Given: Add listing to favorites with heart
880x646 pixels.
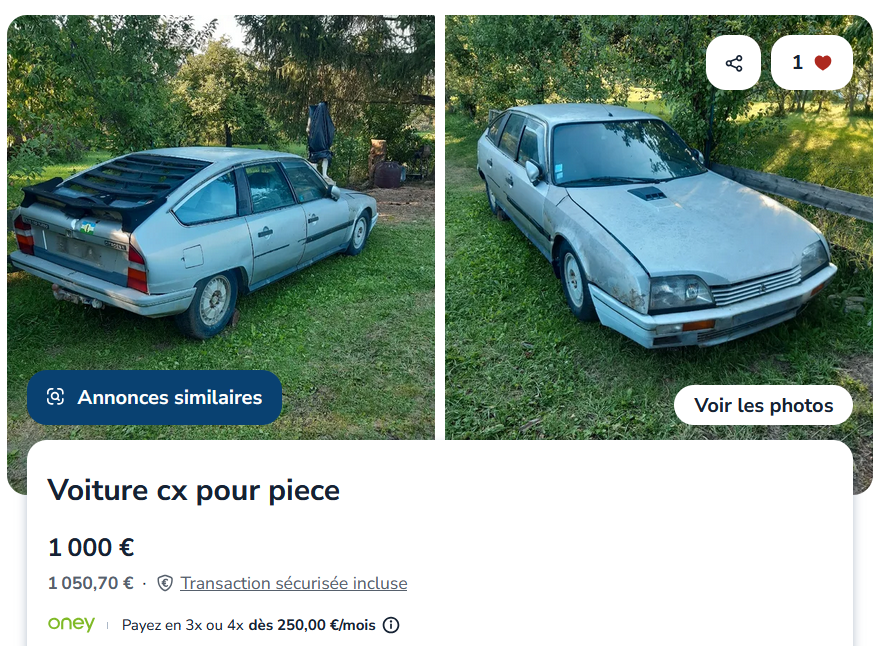Looking at the screenshot, I should [x=812, y=63].
